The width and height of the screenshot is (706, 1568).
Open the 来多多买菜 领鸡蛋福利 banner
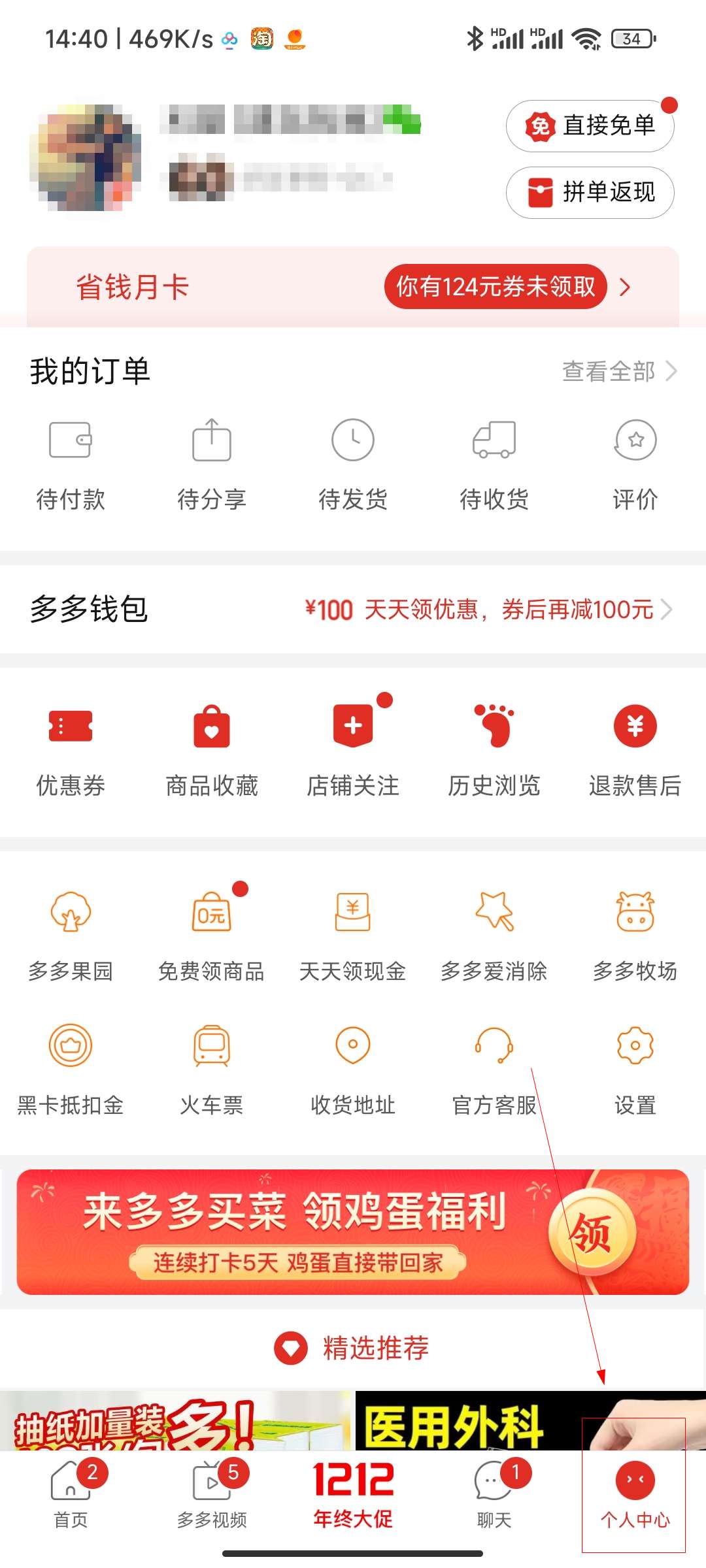(353, 1232)
